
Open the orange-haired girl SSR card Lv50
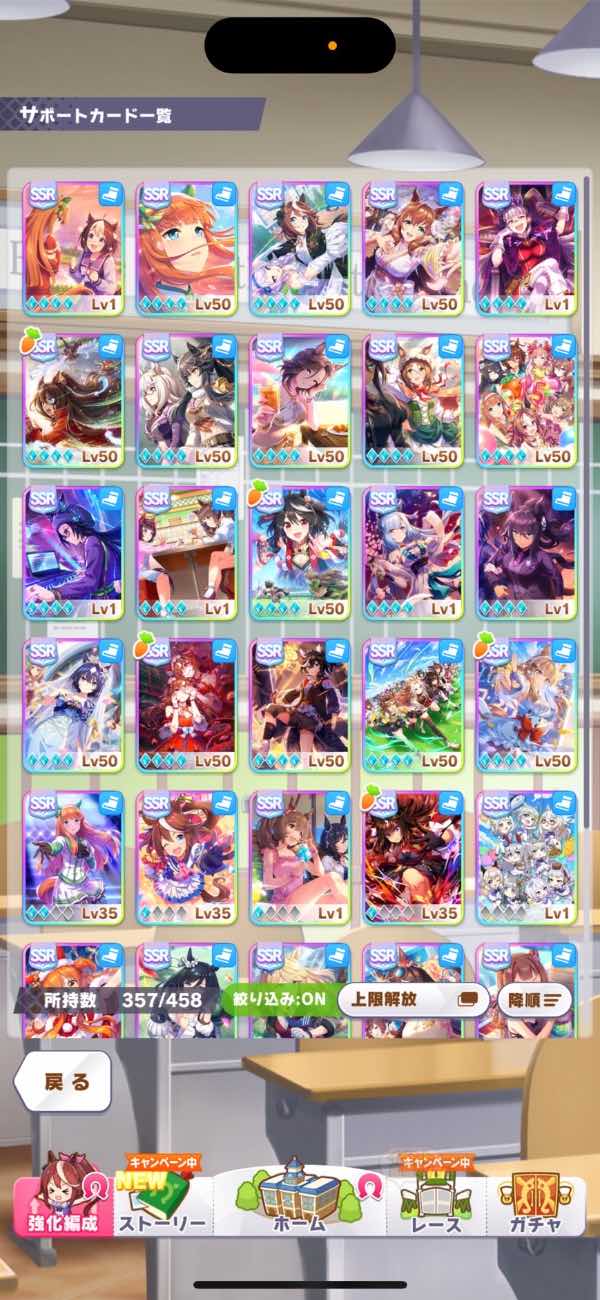pos(186,247)
